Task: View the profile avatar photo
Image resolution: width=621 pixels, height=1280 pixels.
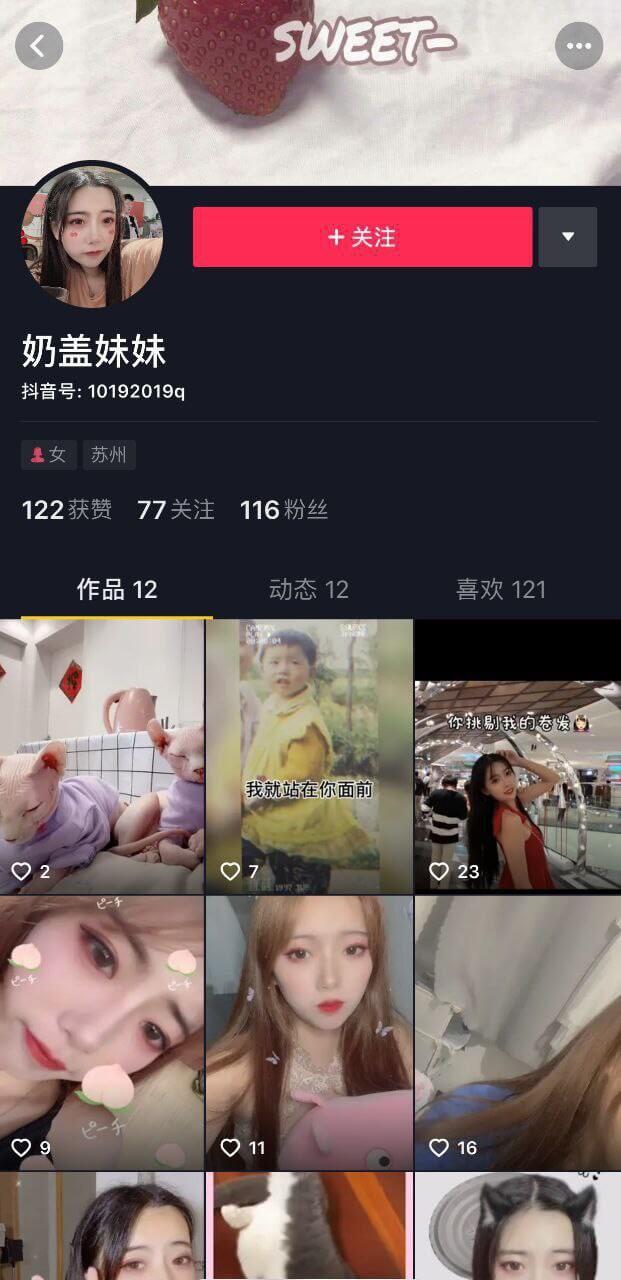Action: click(x=92, y=237)
